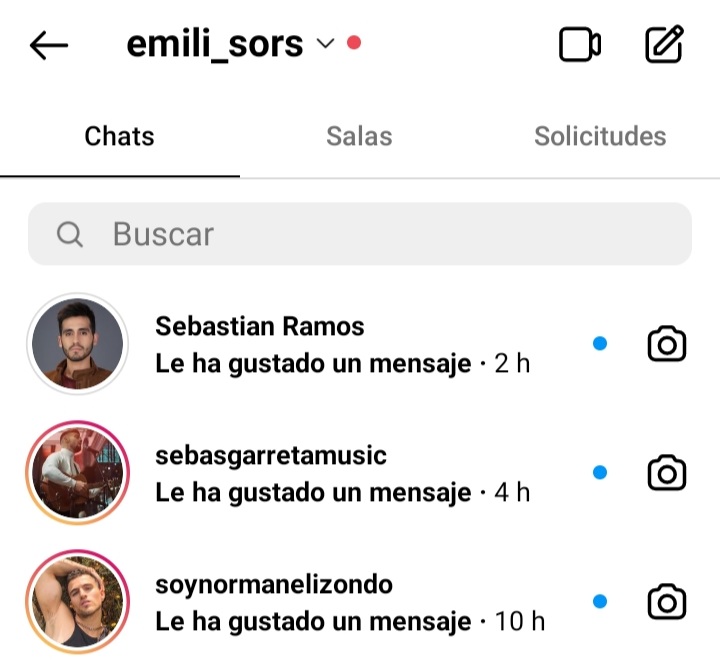View soynormanelizondo's story from profile picture
The height and width of the screenshot is (664, 720).
78,602
